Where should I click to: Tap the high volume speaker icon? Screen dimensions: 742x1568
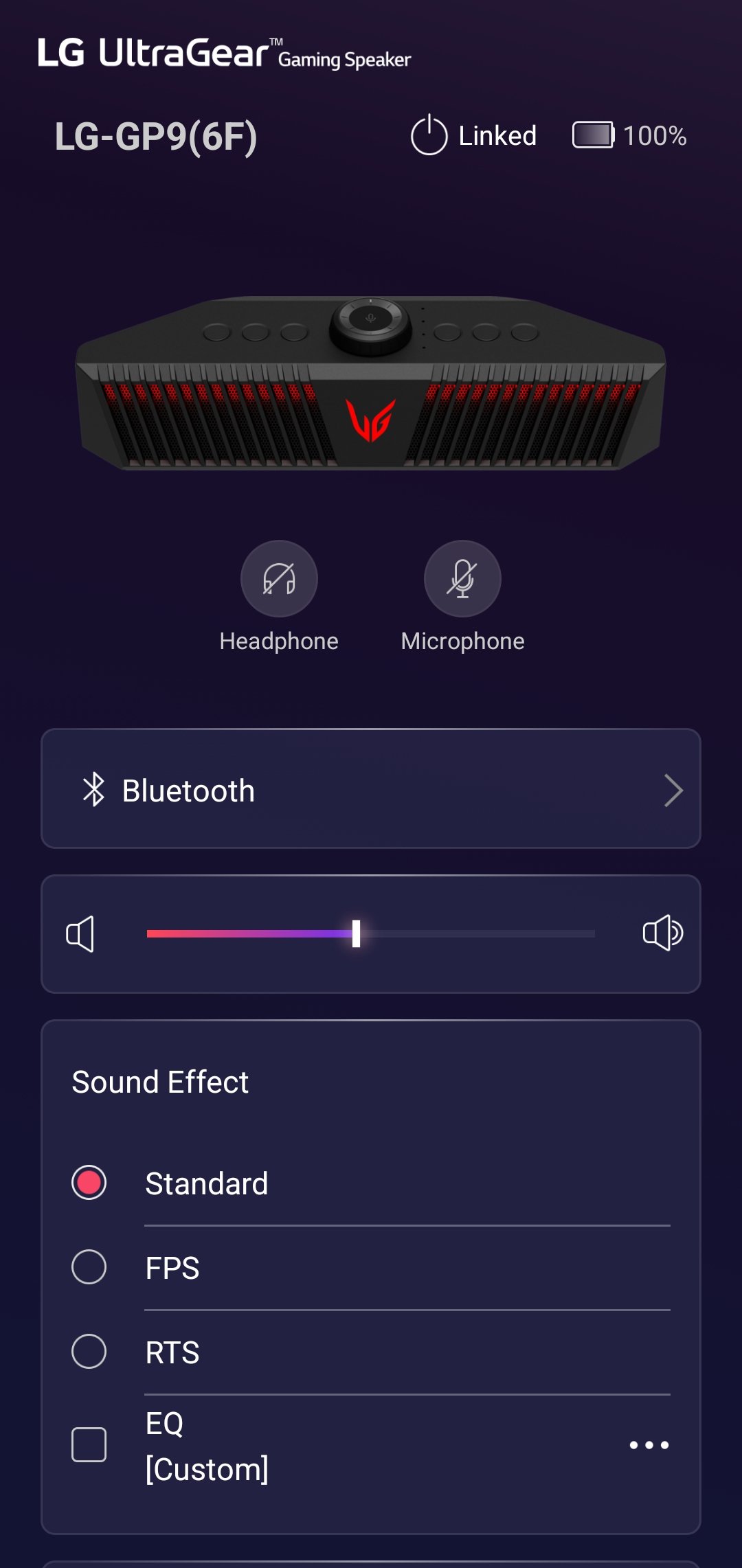662,933
